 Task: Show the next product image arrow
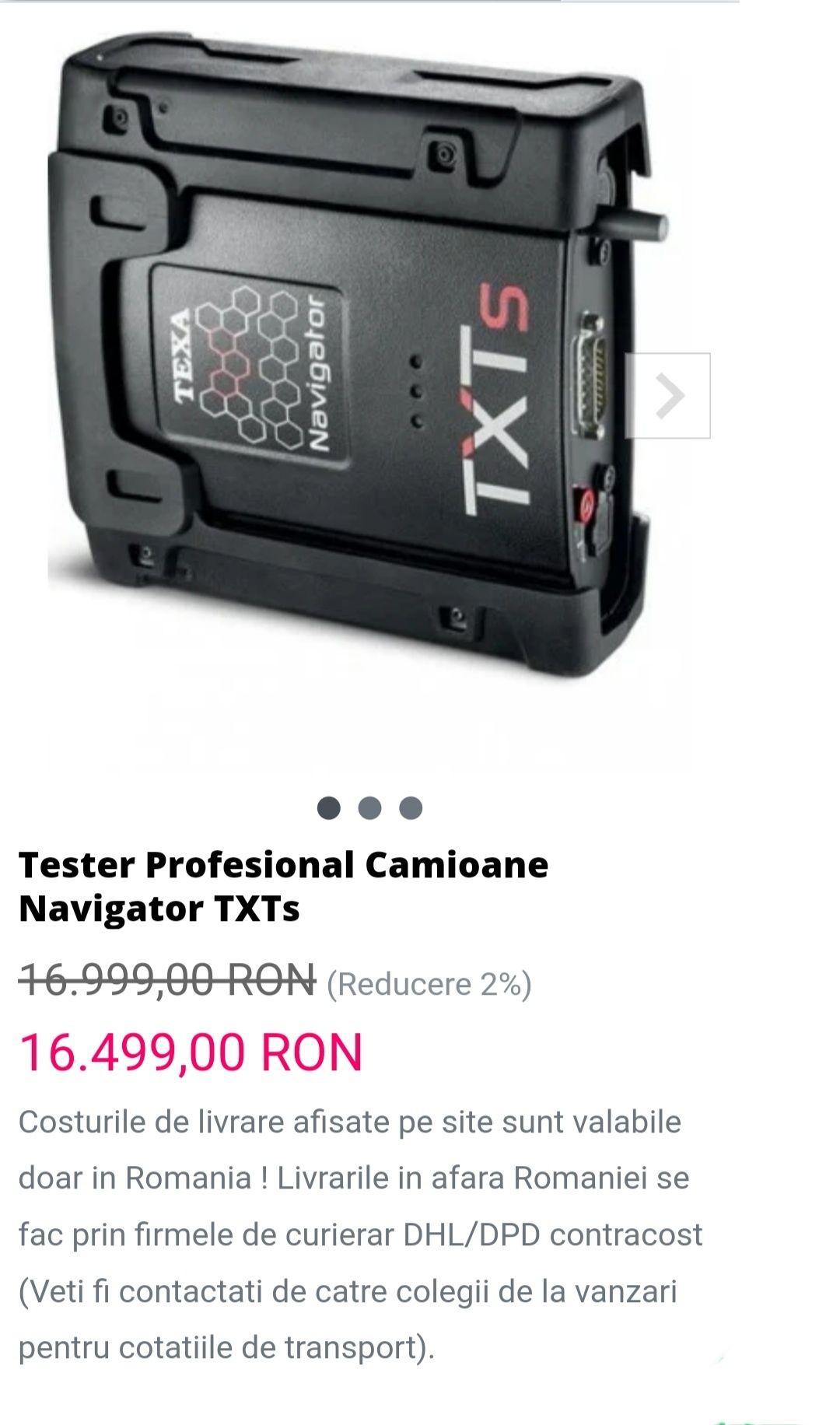[x=668, y=396]
